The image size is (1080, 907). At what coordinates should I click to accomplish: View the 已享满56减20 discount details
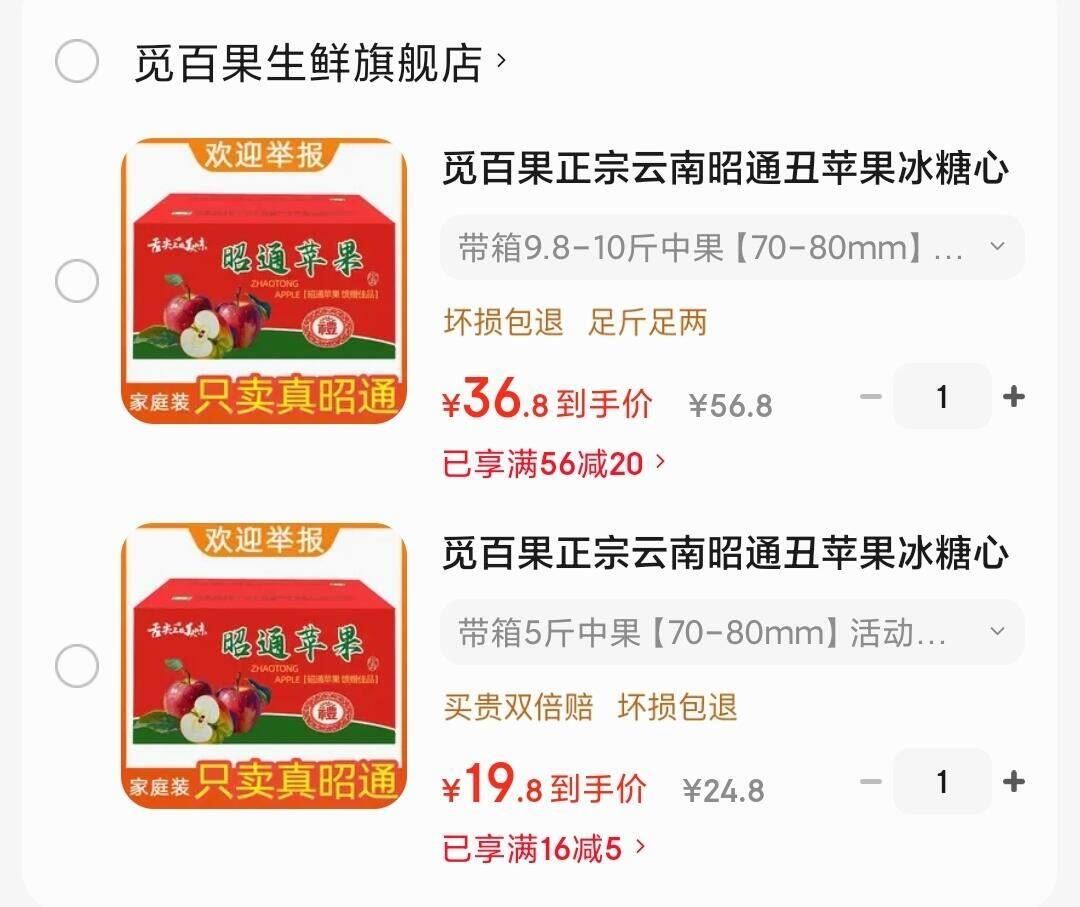coord(554,463)
